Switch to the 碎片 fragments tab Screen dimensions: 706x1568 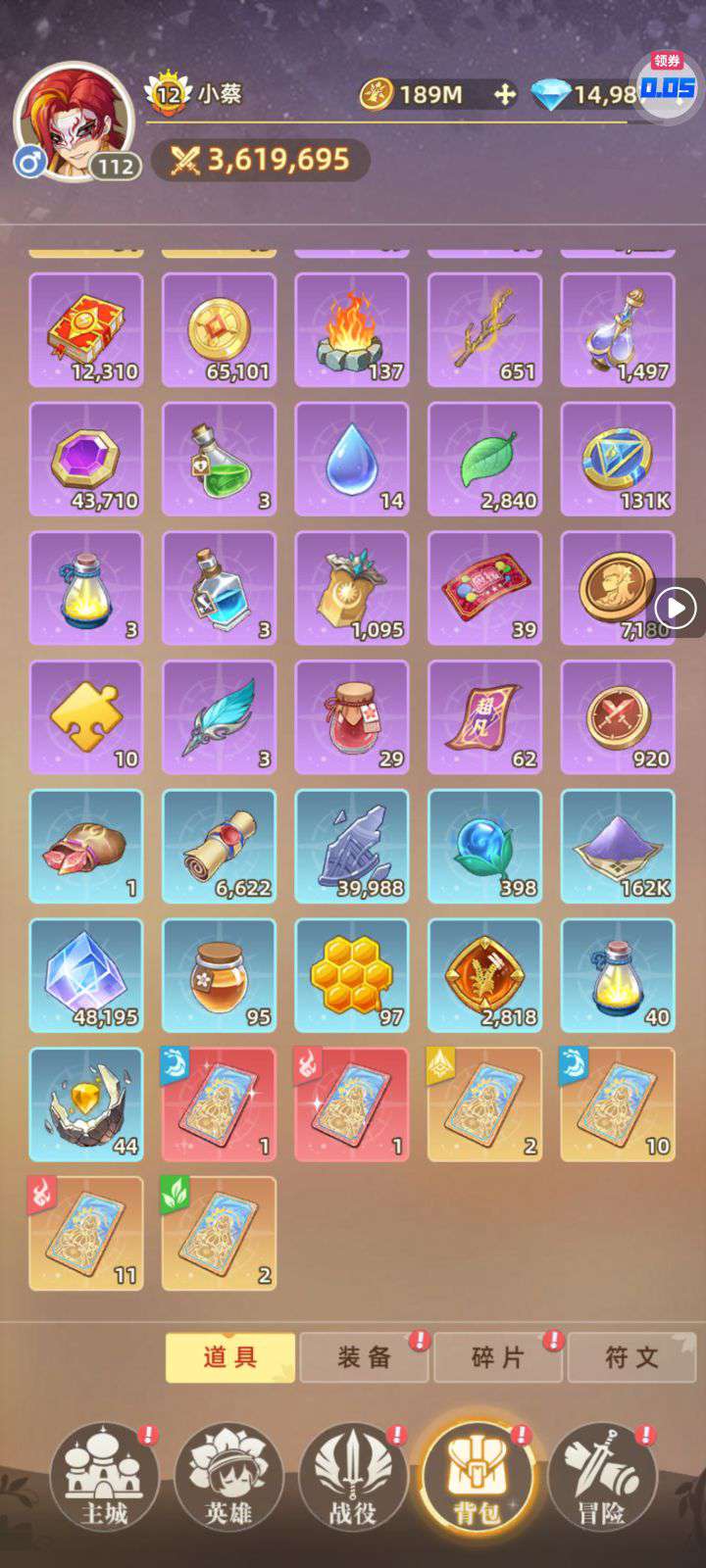click(498, 1357)
